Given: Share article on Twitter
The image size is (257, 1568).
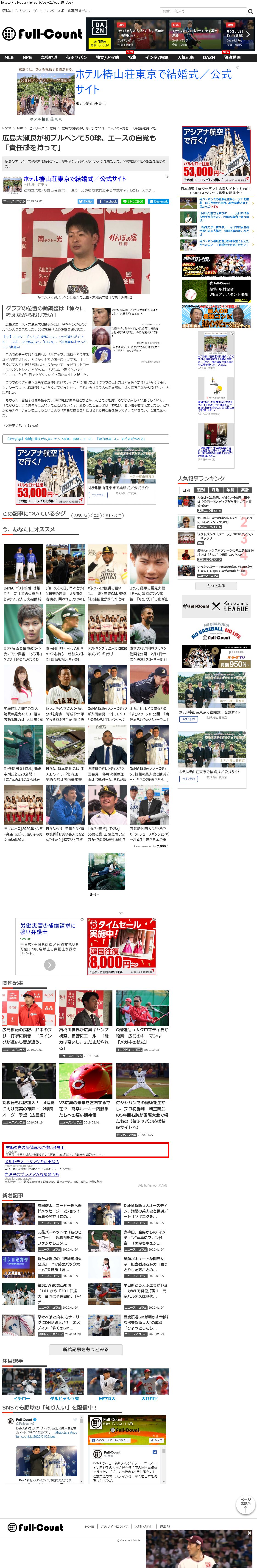Looking at the screenshot, I should tap(86, 201).
